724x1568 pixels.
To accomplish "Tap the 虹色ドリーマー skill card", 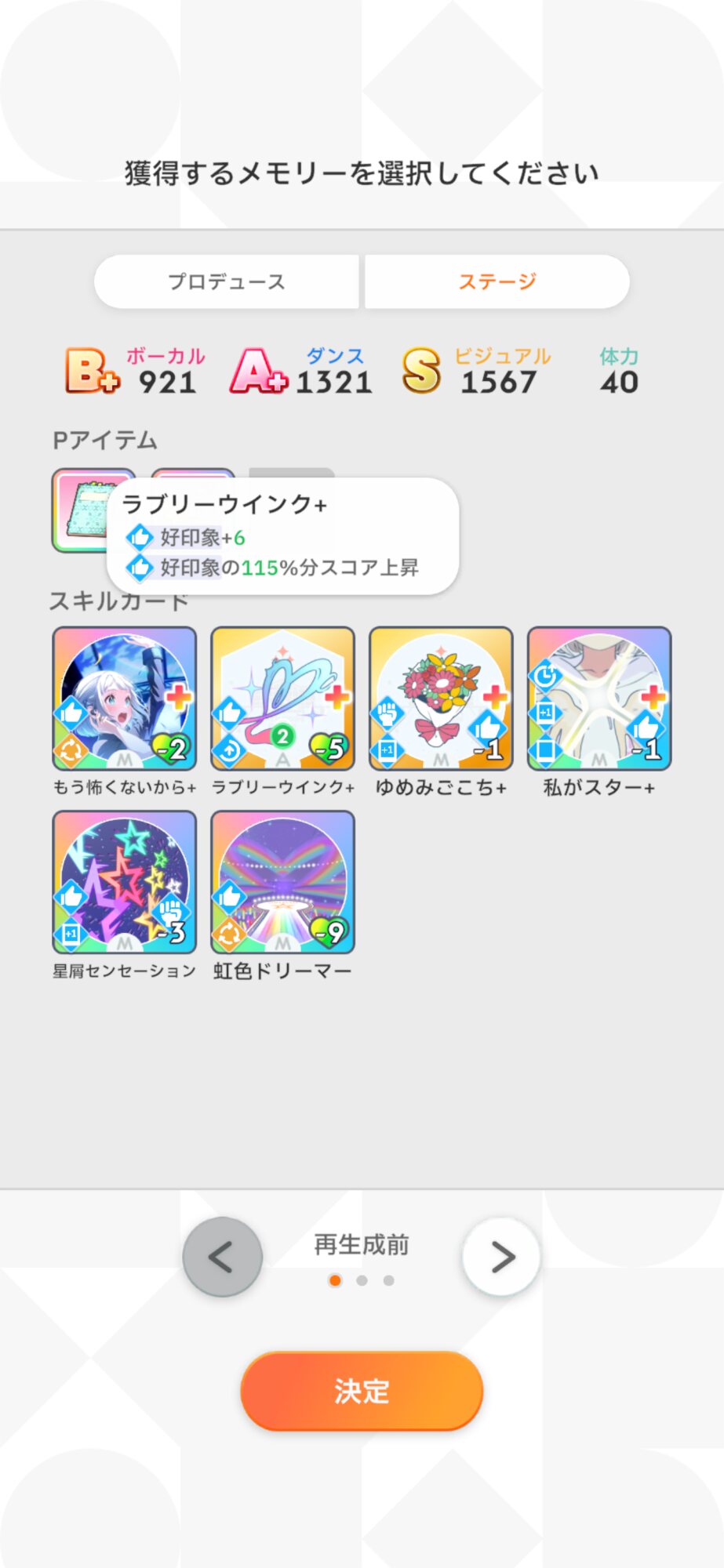I will (x=282, y=882).
